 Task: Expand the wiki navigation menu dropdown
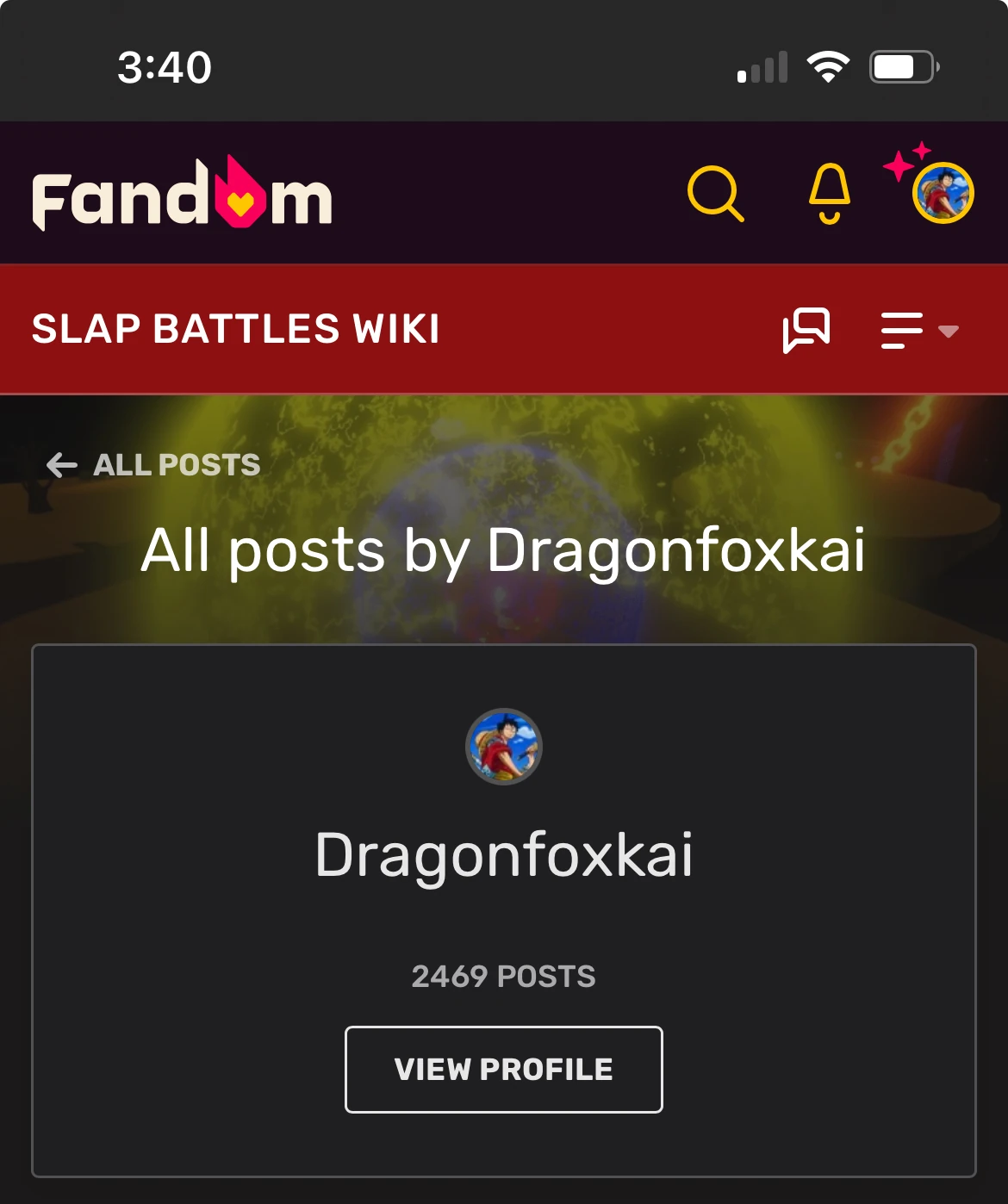coord(919,331)
